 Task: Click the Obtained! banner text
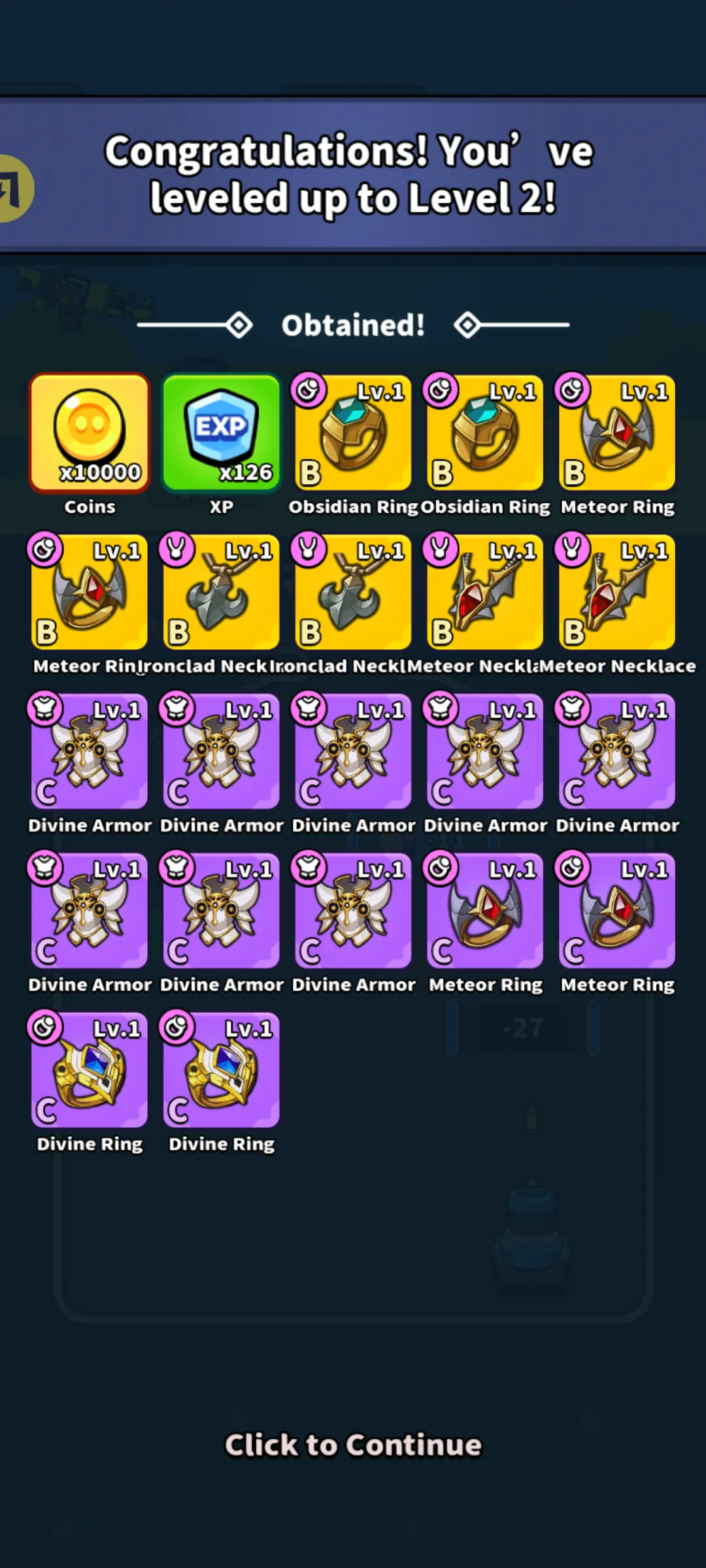[353, 325]
